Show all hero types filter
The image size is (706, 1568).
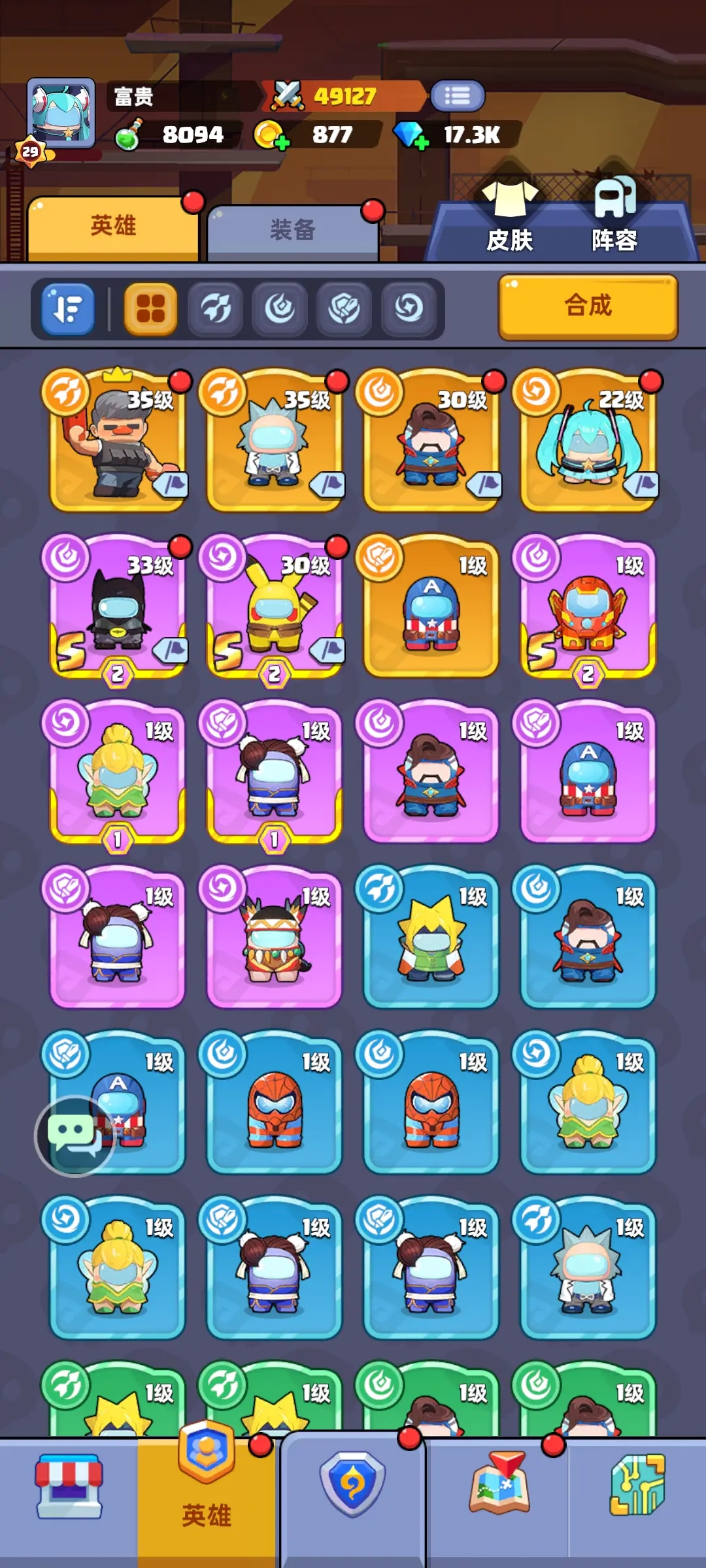click(150, 308)
